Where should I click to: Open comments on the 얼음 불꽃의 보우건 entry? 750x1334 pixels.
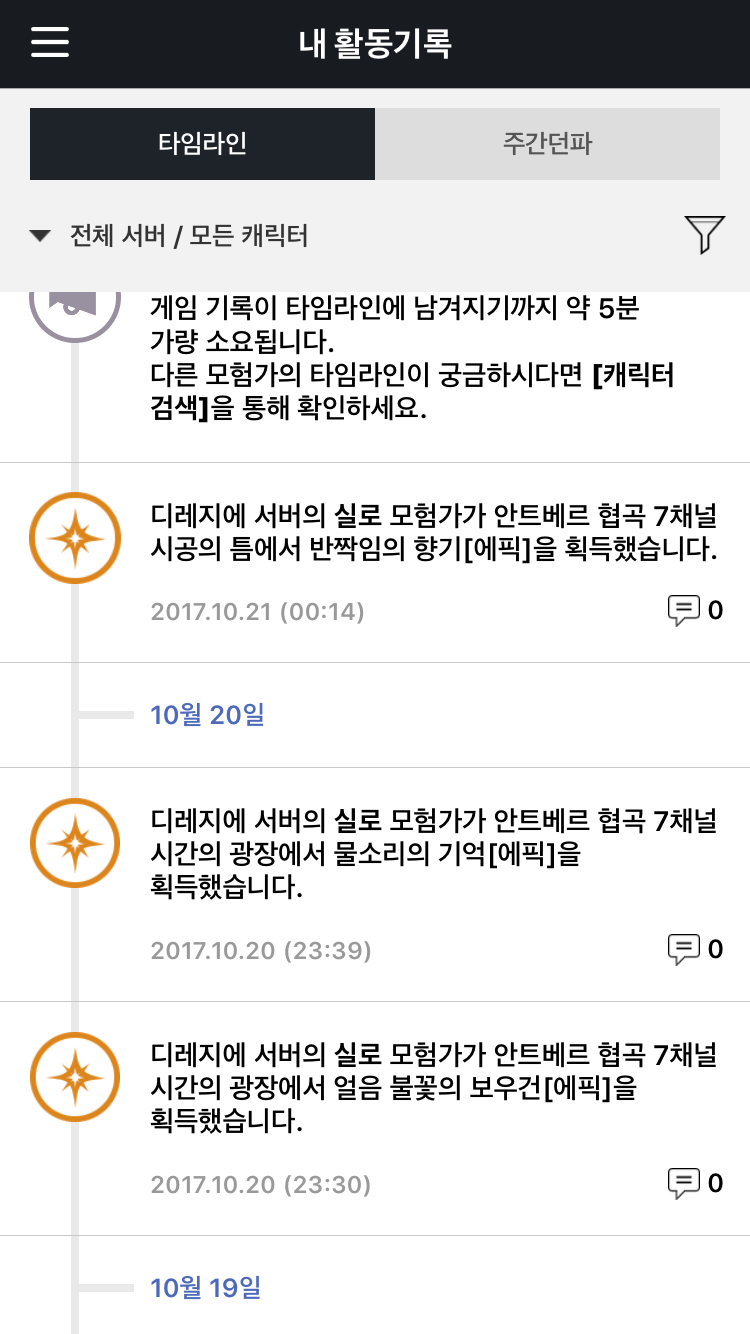[x=694, y=1184]
